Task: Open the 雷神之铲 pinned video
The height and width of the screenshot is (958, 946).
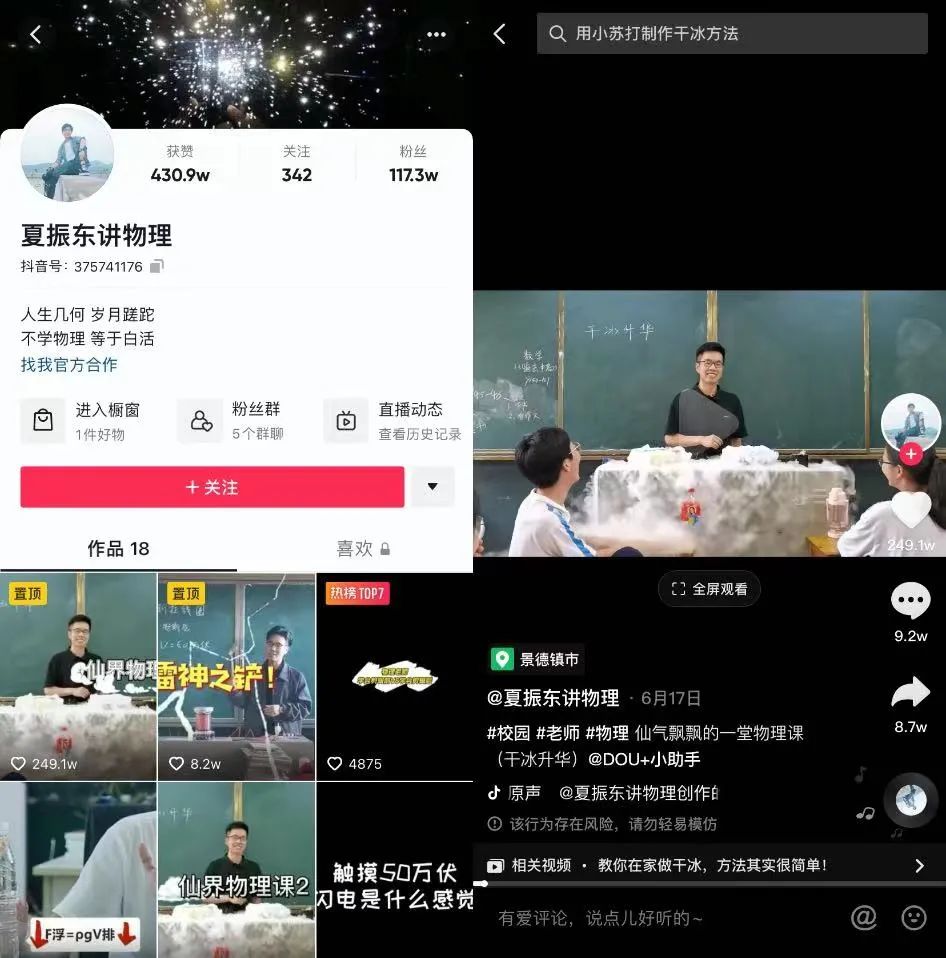Action: point(236,676)
